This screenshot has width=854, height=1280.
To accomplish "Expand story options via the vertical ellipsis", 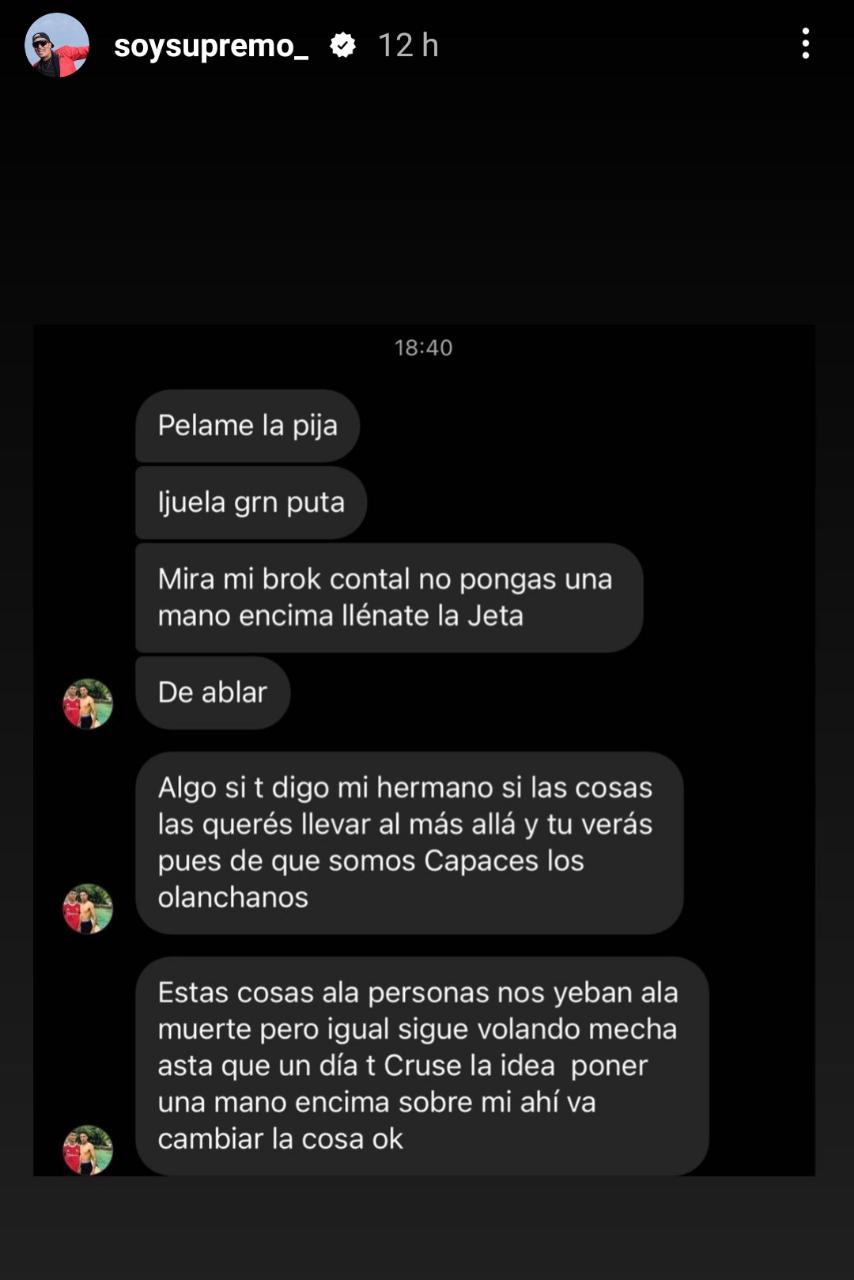I will pyautogui.click(x=806, y=44).
